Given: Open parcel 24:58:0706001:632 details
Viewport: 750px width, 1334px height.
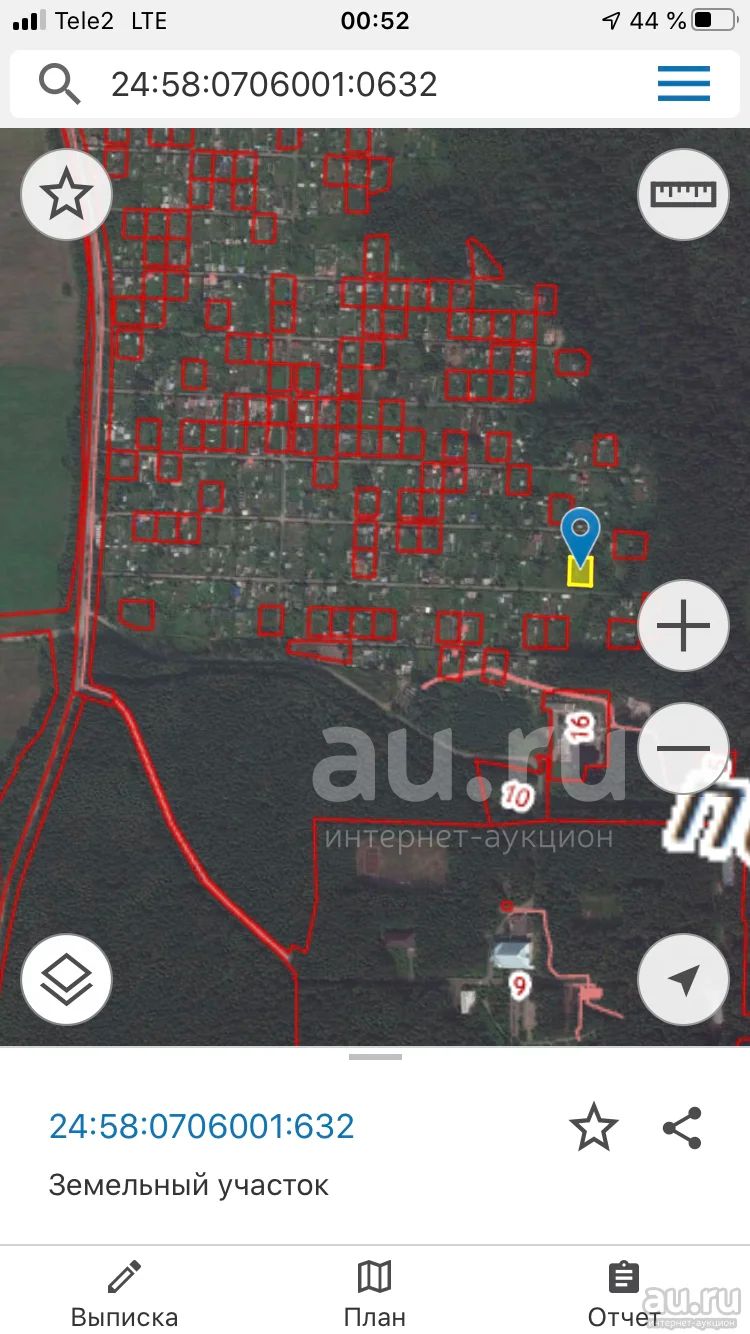Looking at the screenshot, I should point(202,1126).
